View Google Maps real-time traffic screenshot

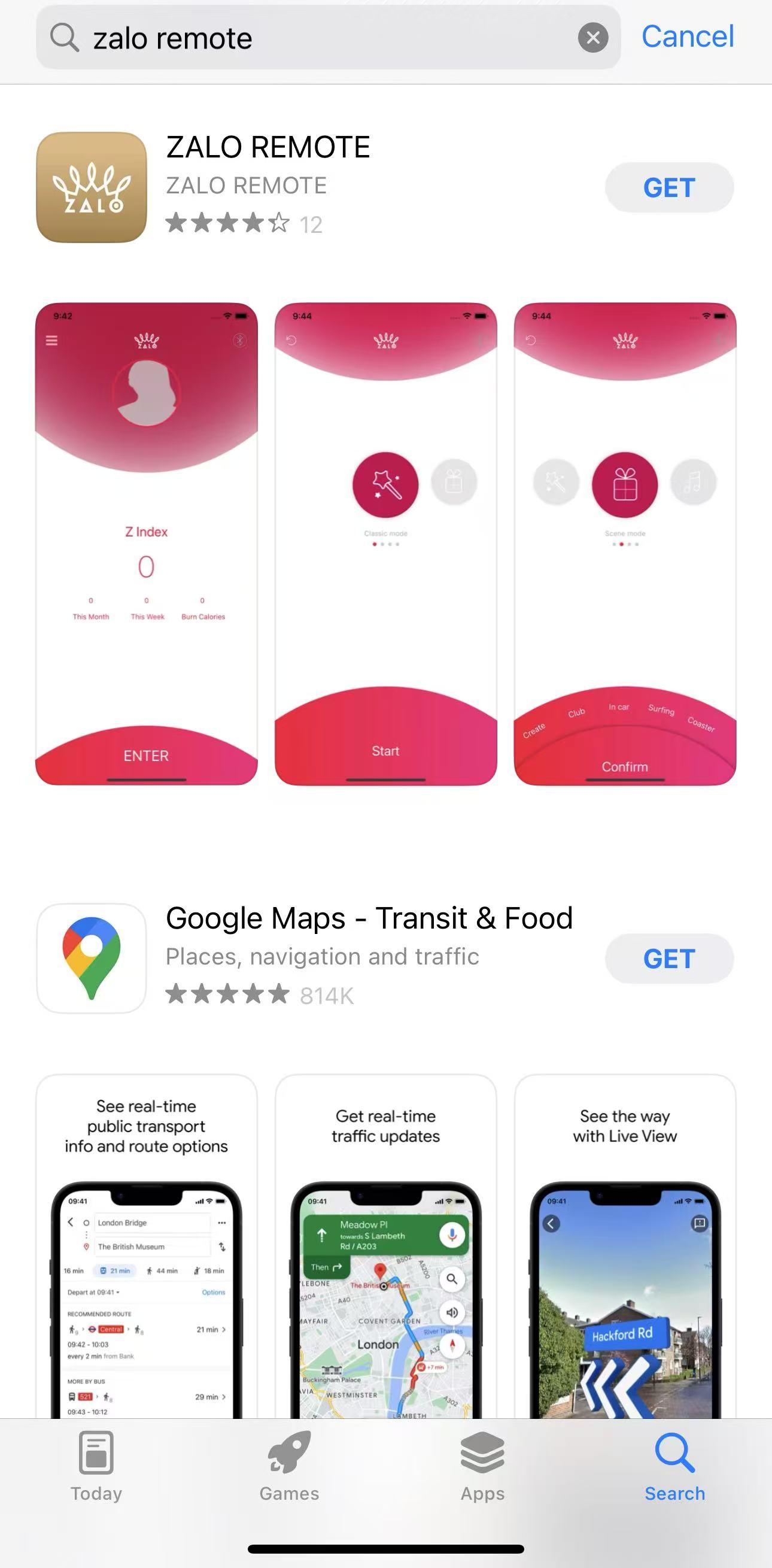click(x=385, y=1248)
